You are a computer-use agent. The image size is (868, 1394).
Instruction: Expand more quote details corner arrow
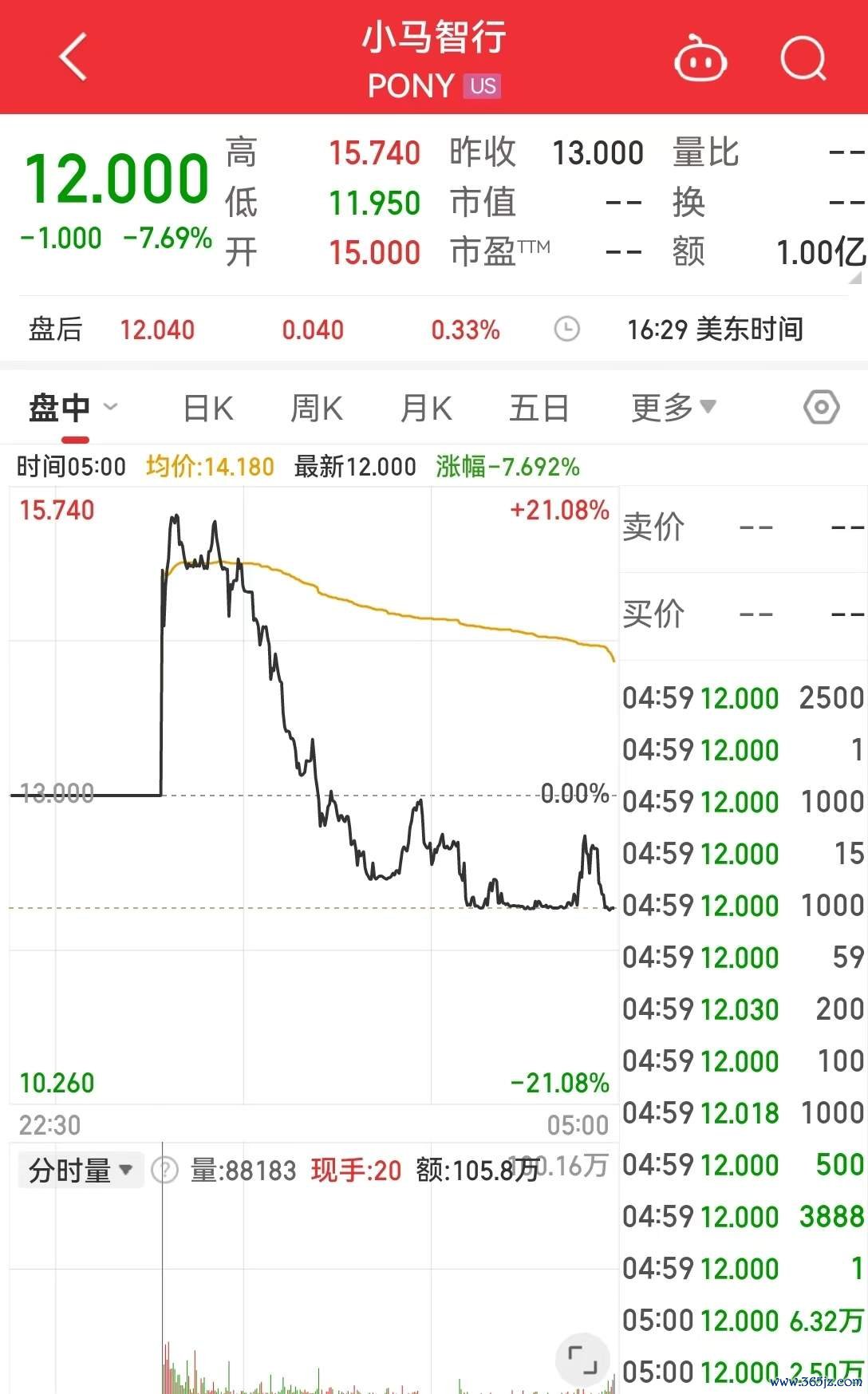click(x=855, y=277)
